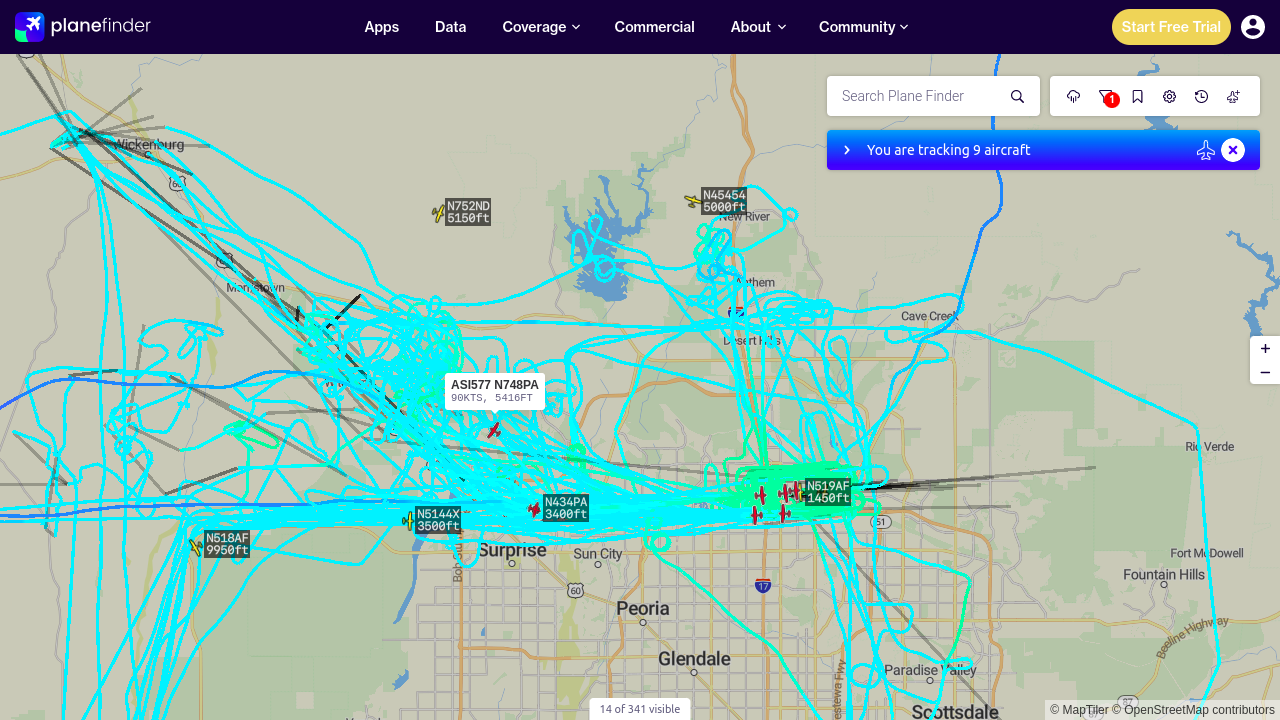The width and height of the screenshot is (1280, 720).
Task: Expand the Coverage dropdown menu
Action: [541, 27]
